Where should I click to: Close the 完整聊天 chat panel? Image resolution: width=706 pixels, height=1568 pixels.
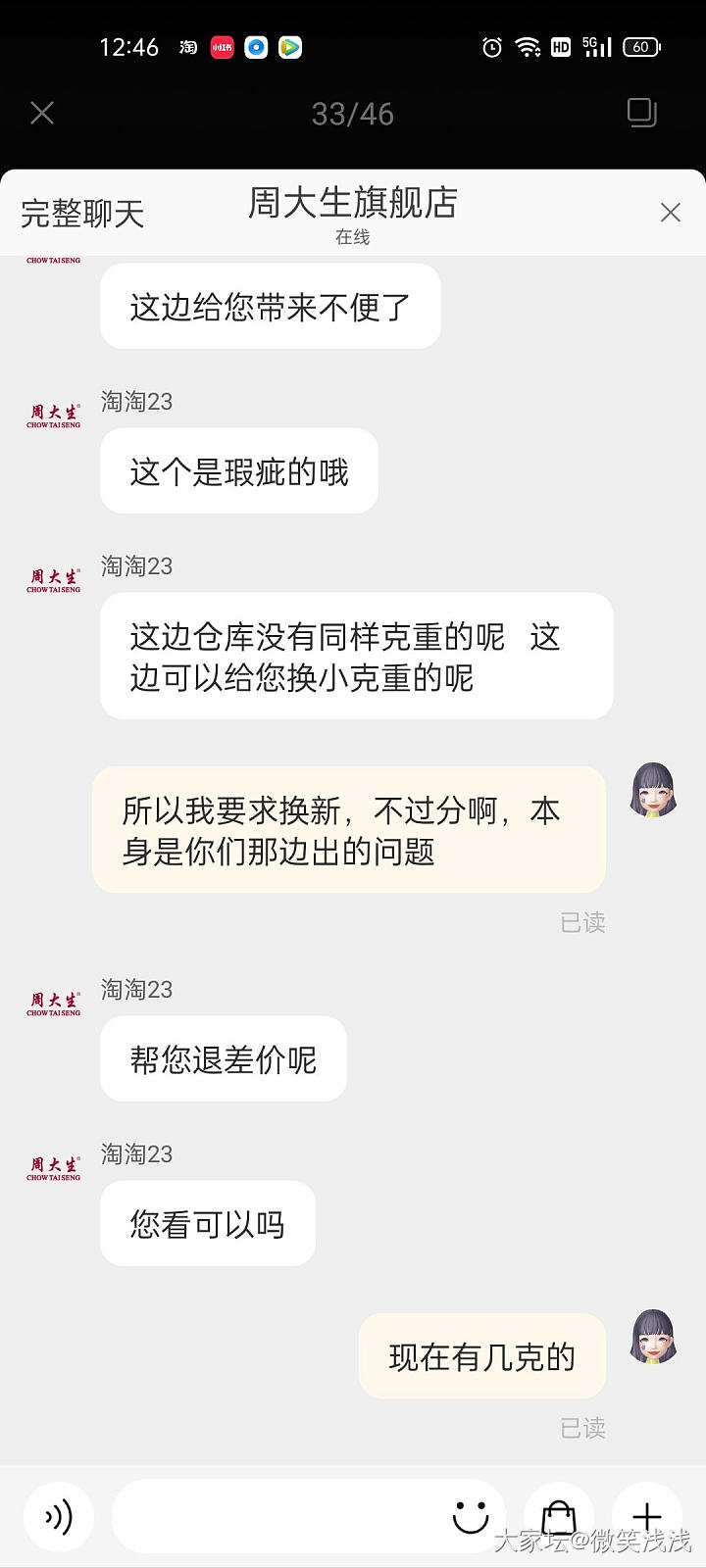tap(671, 213)
